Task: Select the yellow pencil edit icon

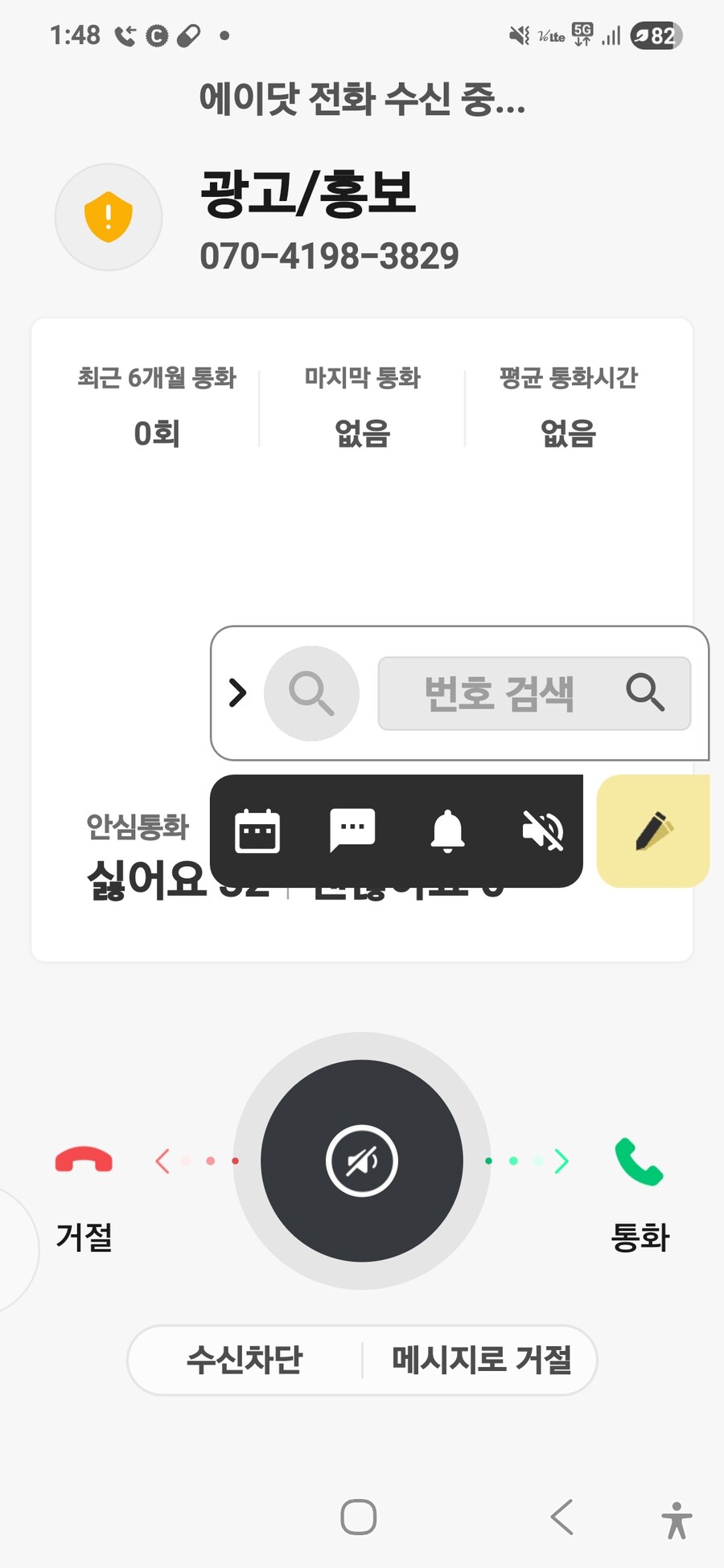Action: pos(654,832)
